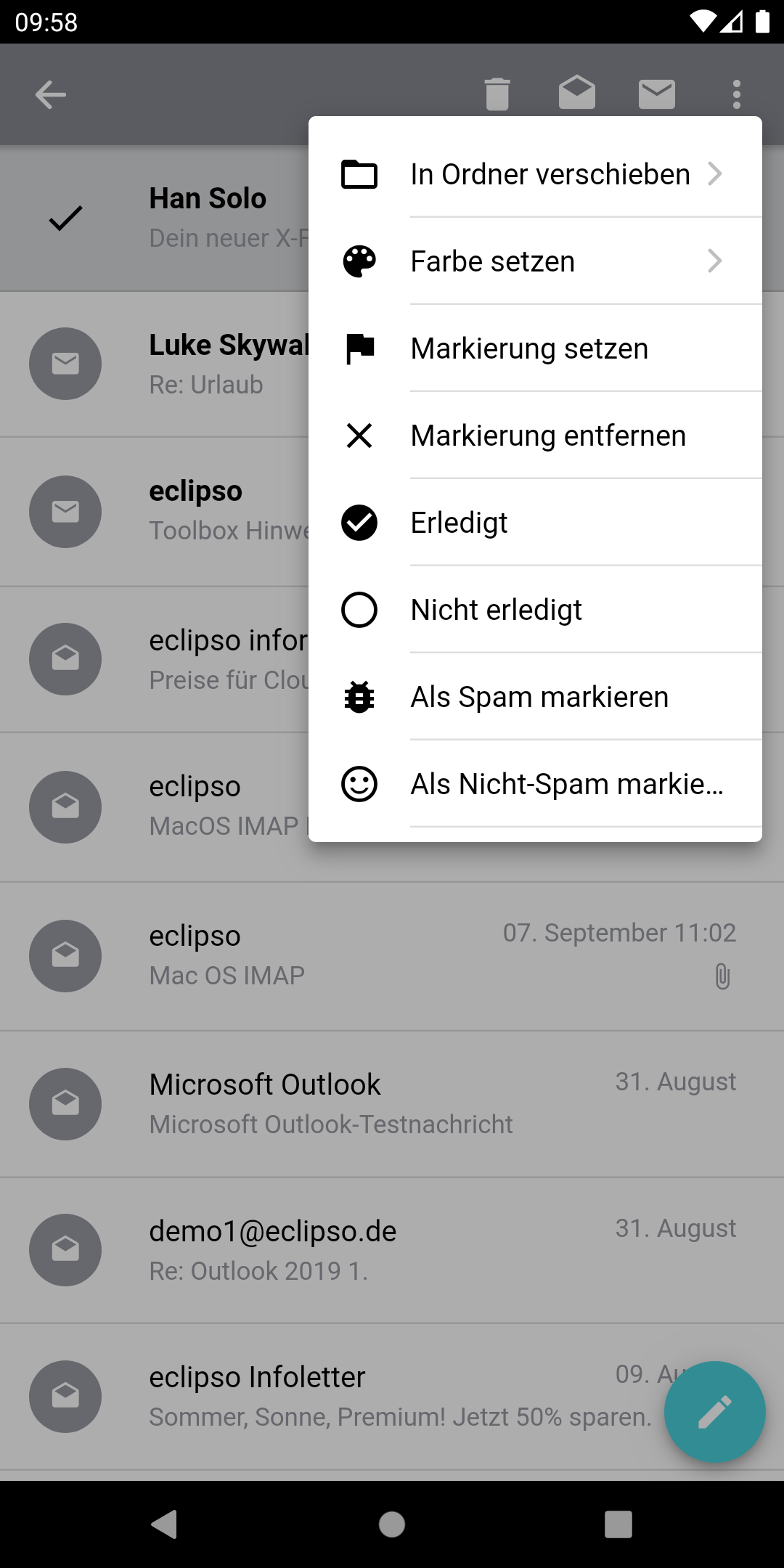Compose a new email with the pencil button

coord(714,1411)
